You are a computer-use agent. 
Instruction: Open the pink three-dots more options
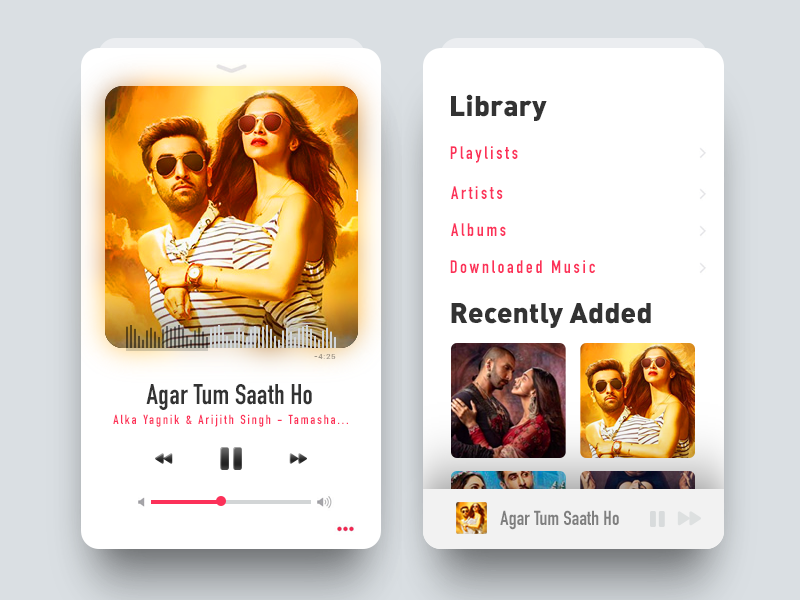[345, 529]
